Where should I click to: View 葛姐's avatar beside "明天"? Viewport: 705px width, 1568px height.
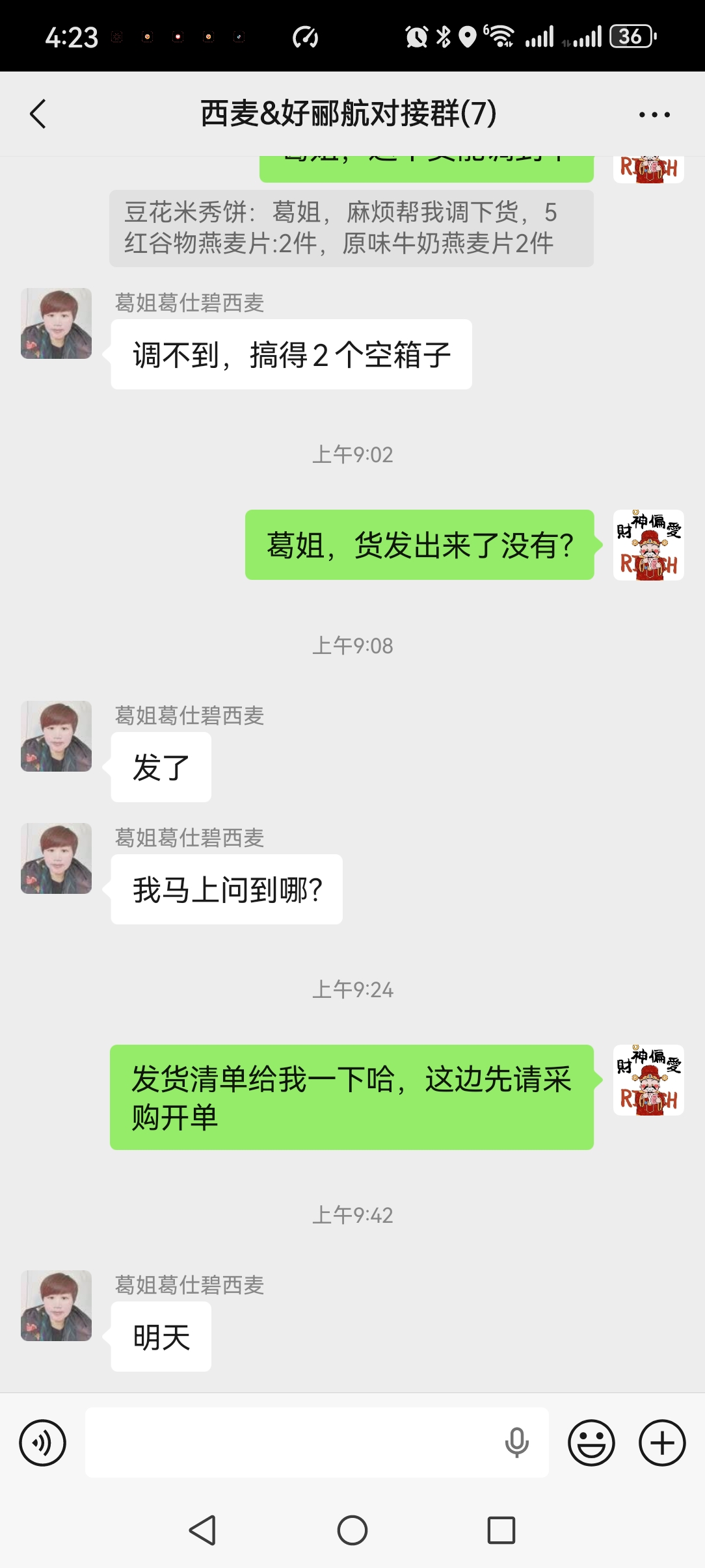pos(57,1306)
